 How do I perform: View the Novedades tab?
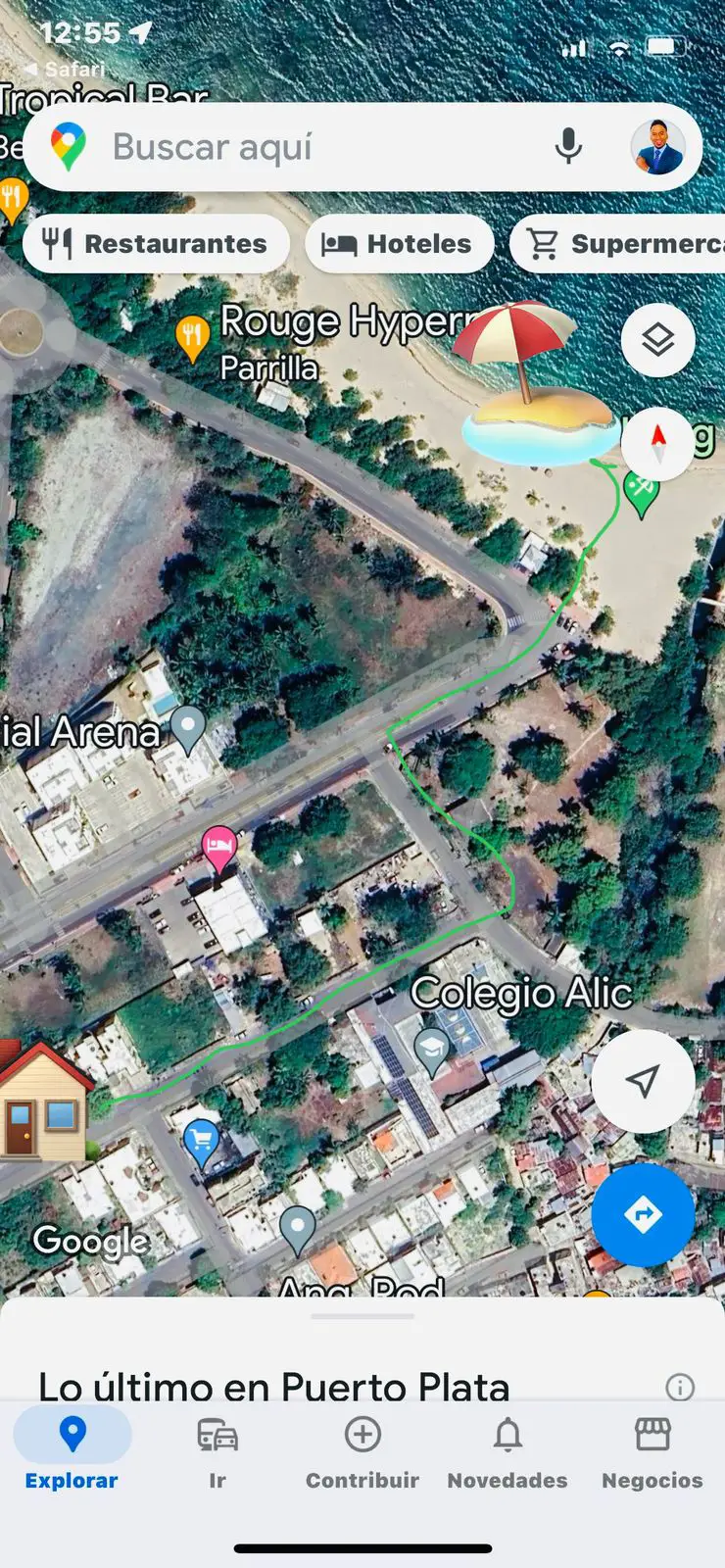507,1450
